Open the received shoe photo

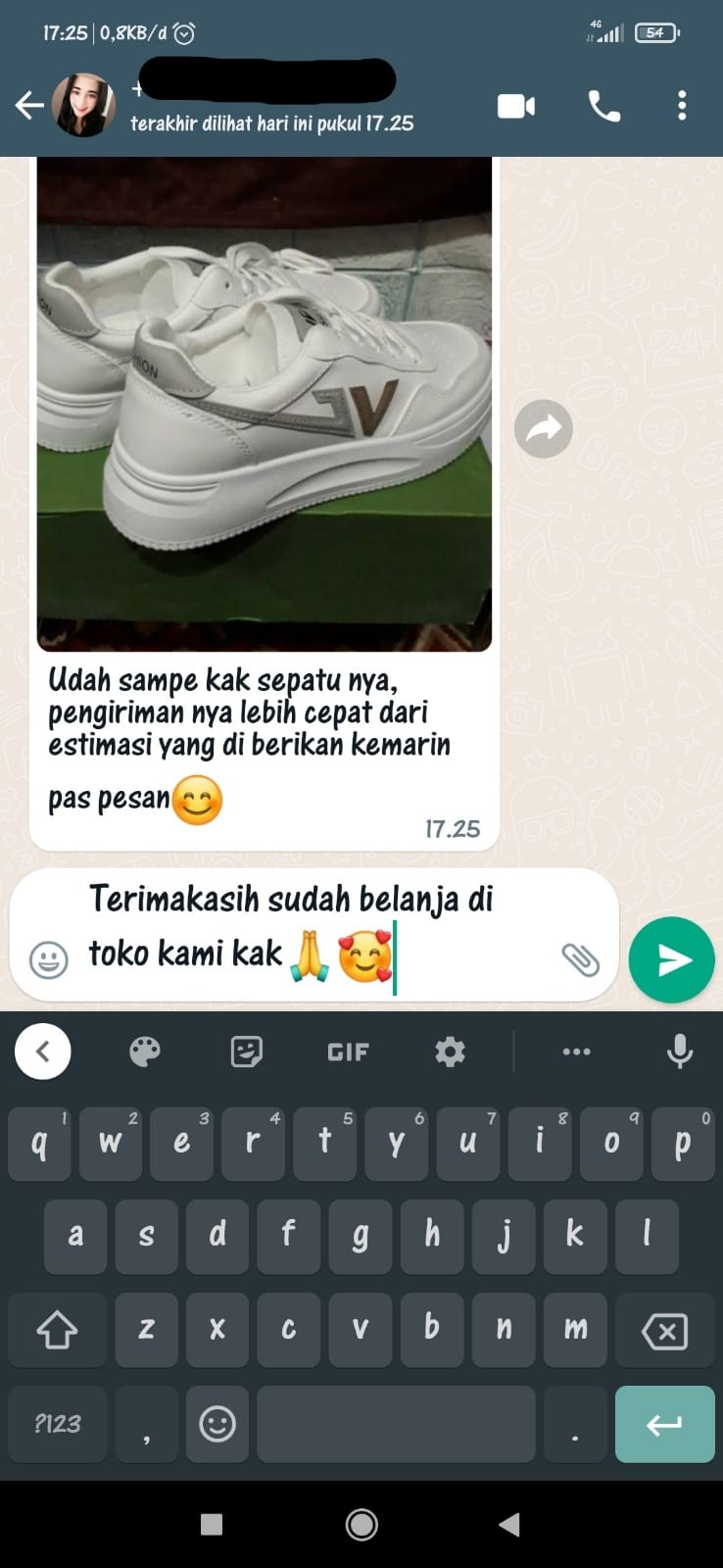(x=265, y=402)
